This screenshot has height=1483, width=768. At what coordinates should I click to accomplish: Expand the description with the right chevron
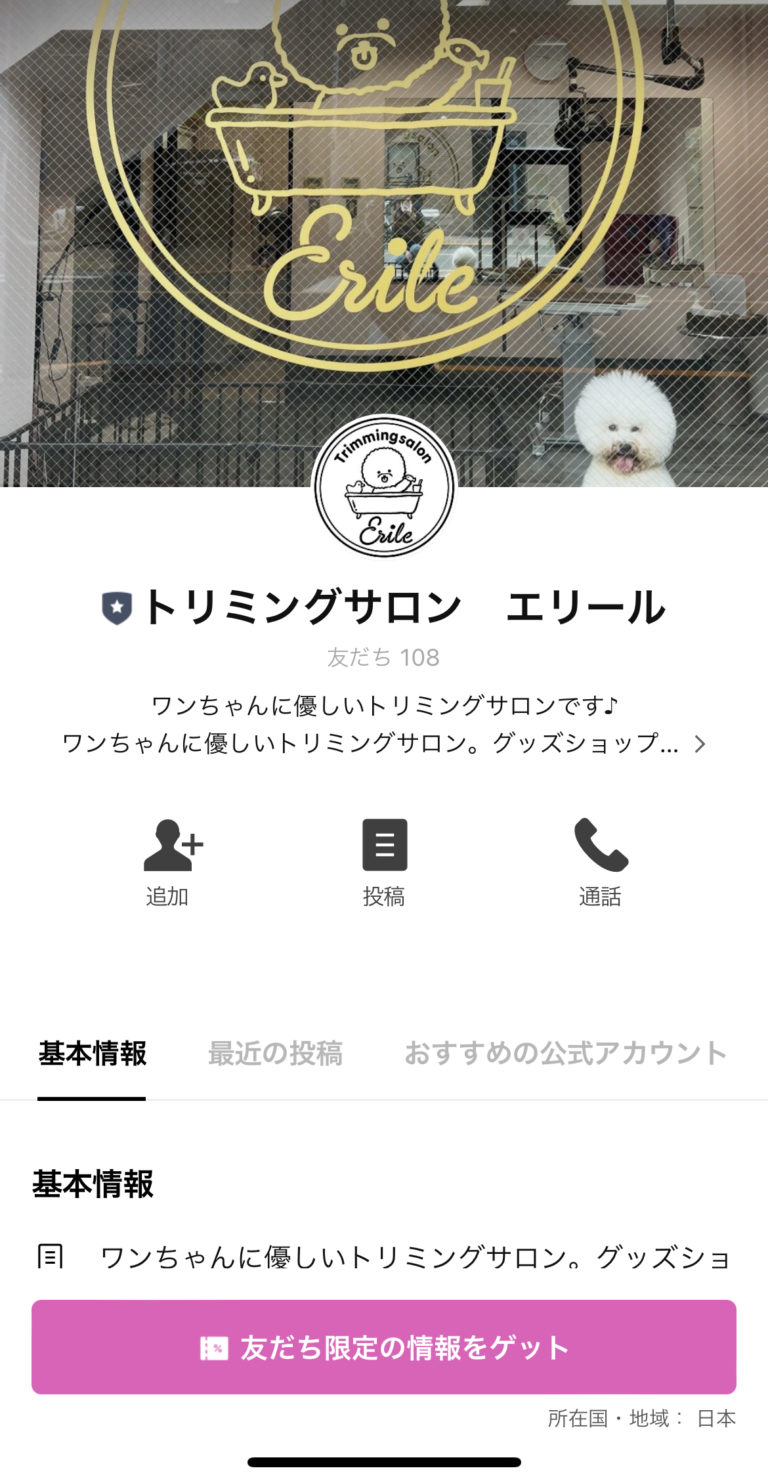tap(700, 744)
